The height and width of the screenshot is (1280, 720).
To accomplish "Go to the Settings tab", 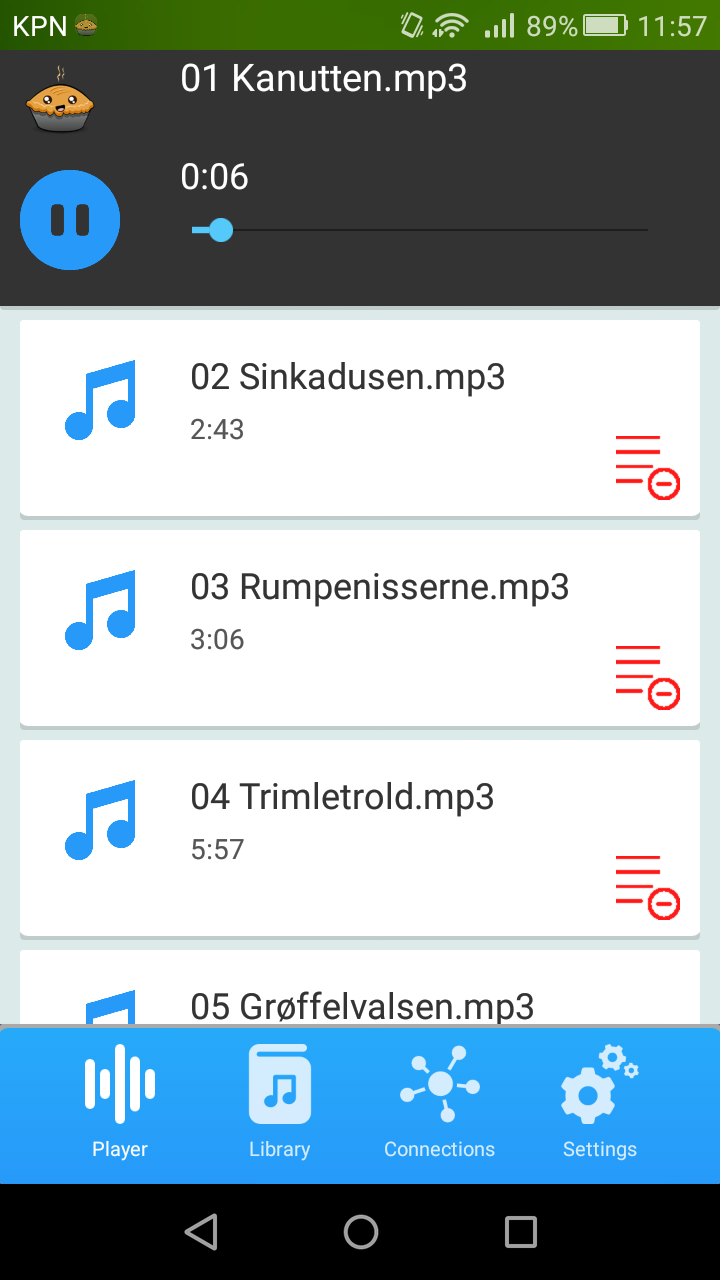I will (600, 1104).
